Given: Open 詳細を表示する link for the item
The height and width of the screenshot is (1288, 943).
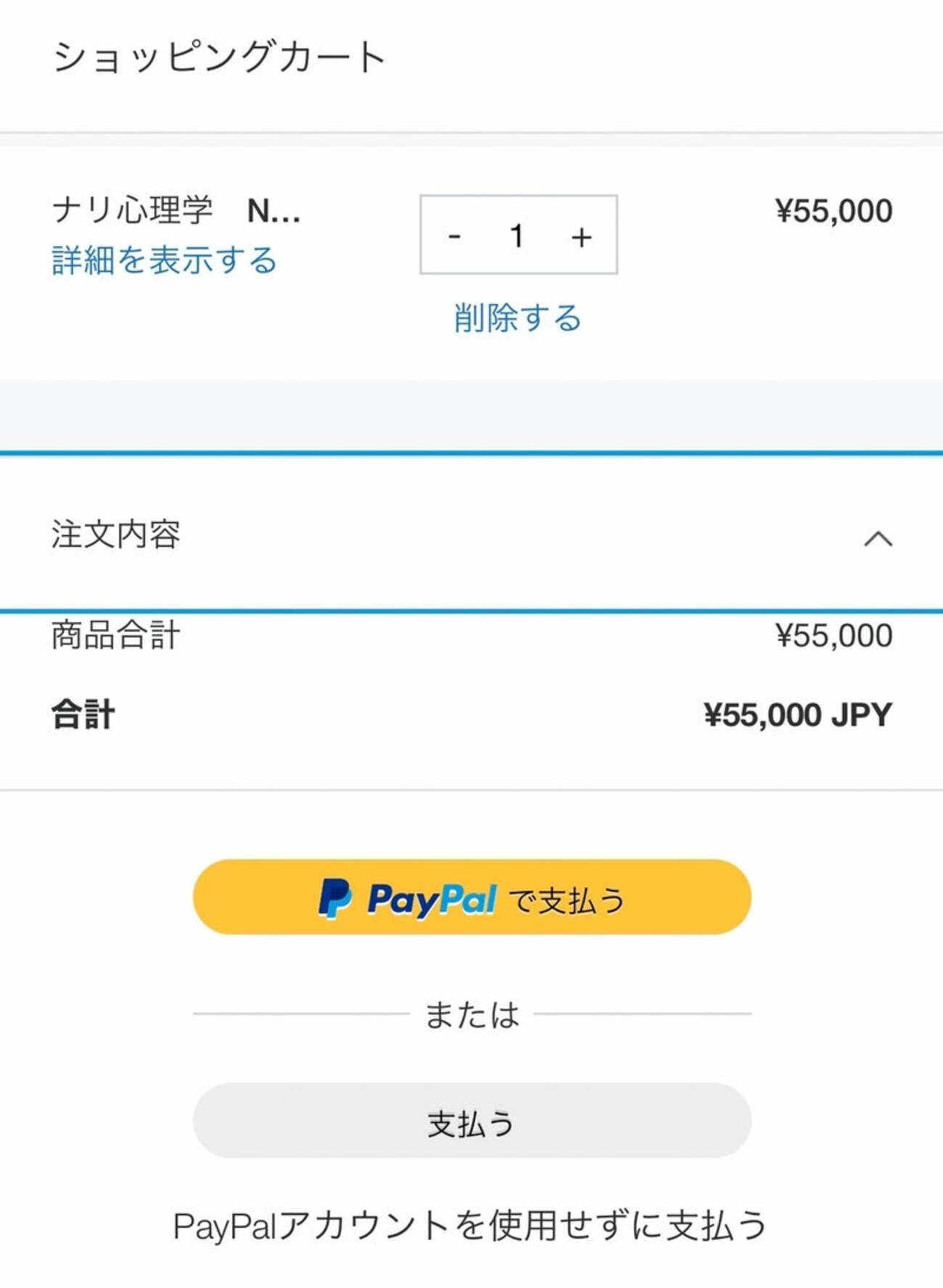Looking at the screenshot, I should pos(164,260).
